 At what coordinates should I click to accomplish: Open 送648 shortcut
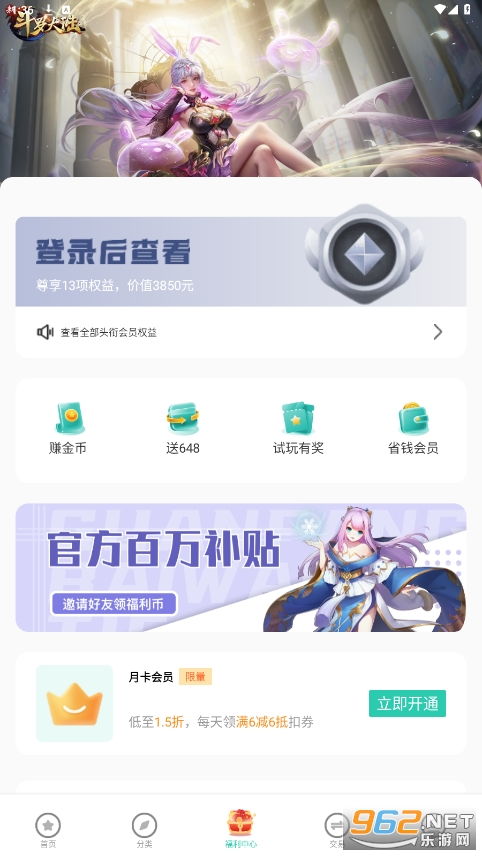pos(183,429)
